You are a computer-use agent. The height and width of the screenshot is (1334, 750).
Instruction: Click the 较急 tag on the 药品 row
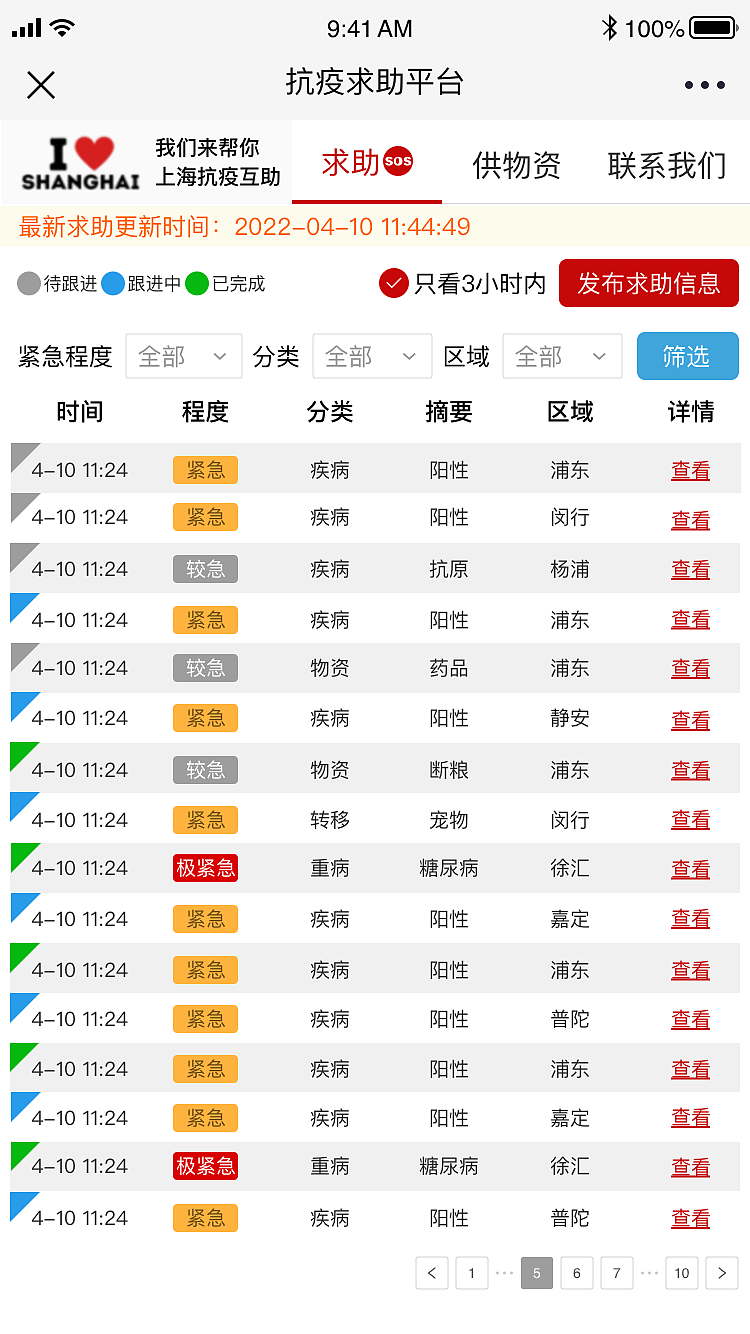tap(205, 668)
